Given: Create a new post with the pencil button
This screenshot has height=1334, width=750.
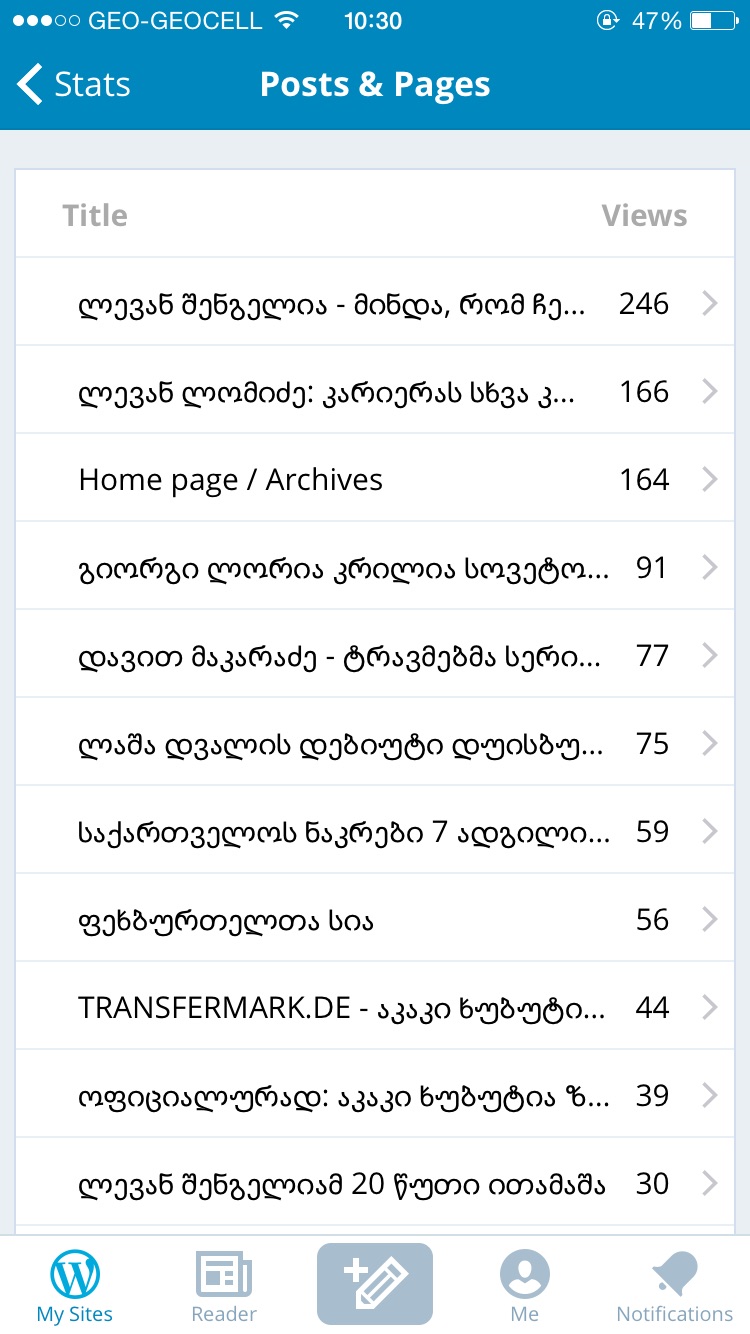Looking at the screenshot, I should (x=375, y=1284).
